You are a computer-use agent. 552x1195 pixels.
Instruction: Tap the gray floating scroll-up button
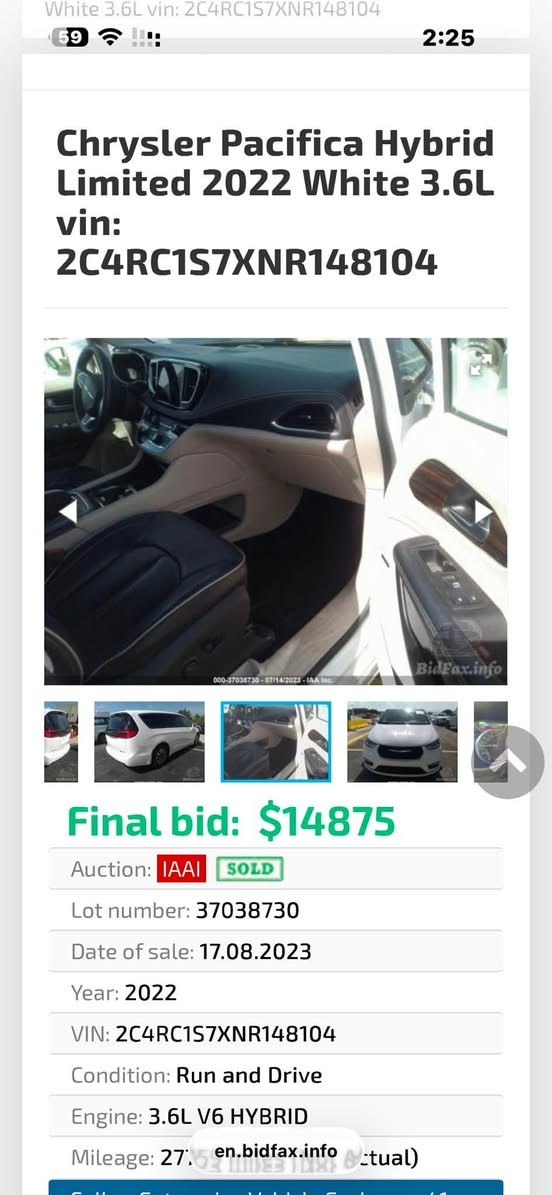(508, 761)
